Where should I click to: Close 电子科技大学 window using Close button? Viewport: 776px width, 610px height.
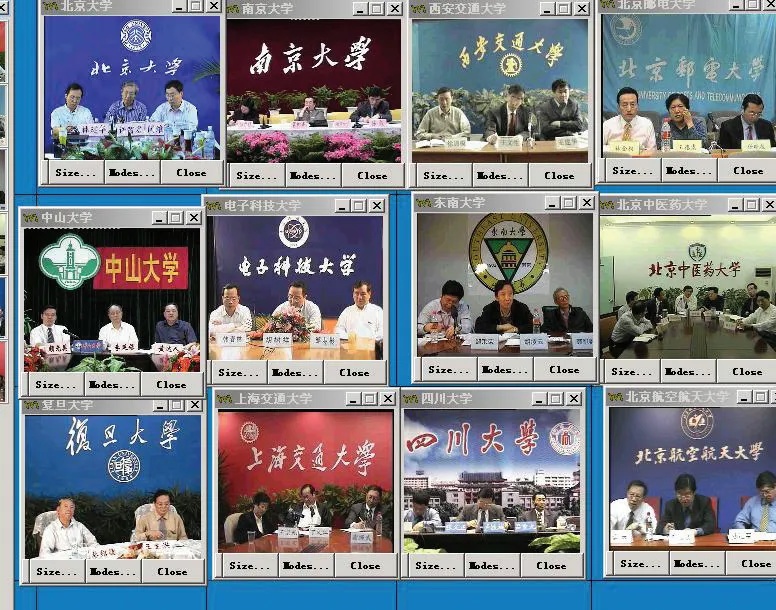(354, 372)
